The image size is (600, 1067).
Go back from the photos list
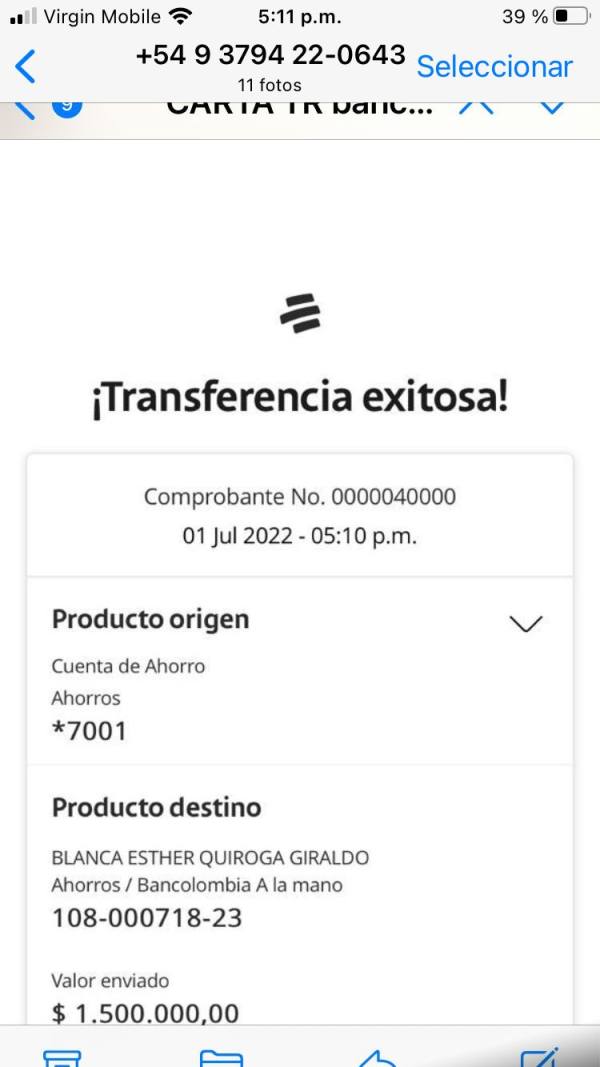tap(26, 67)
